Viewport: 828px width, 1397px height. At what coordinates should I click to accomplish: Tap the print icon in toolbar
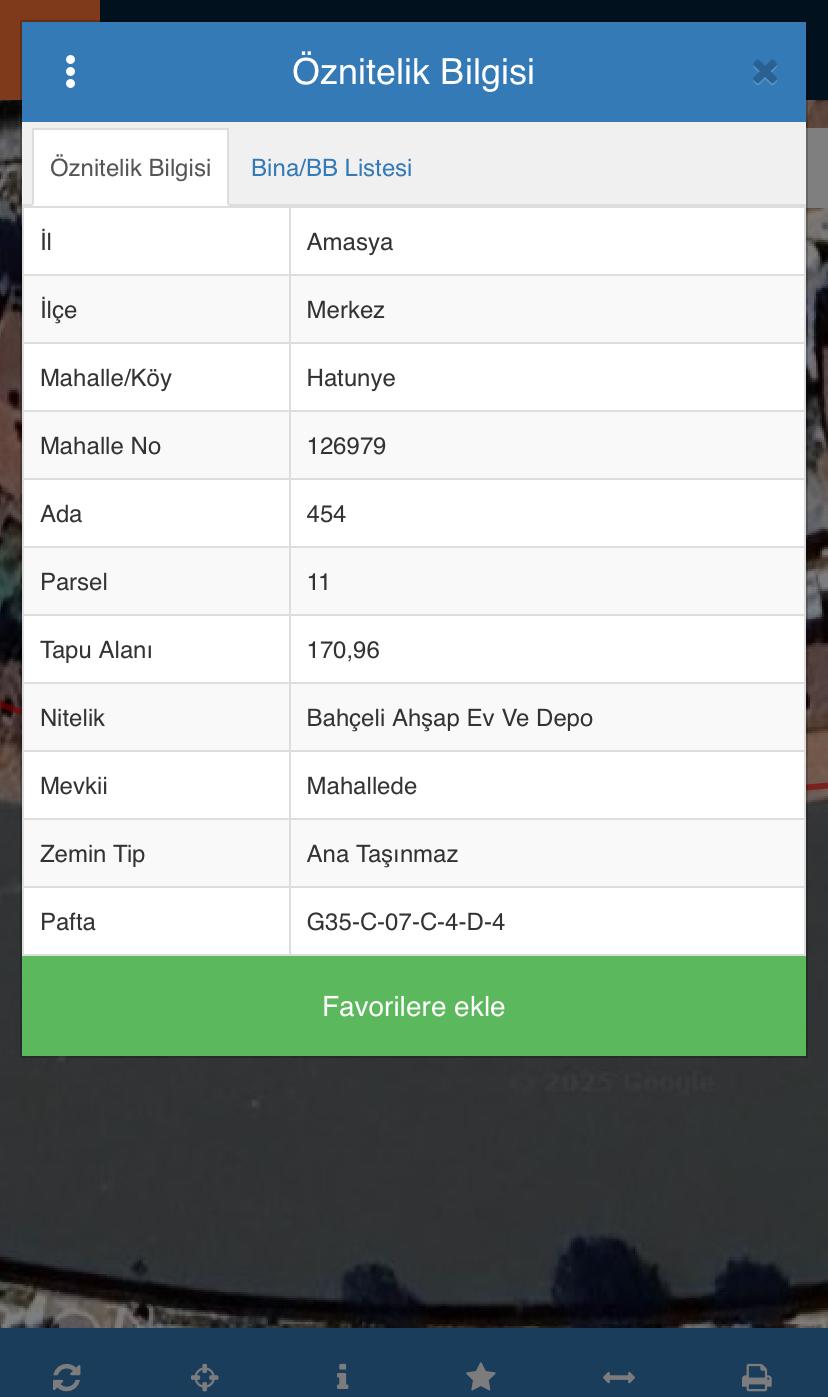click(x=756, y=1377)
